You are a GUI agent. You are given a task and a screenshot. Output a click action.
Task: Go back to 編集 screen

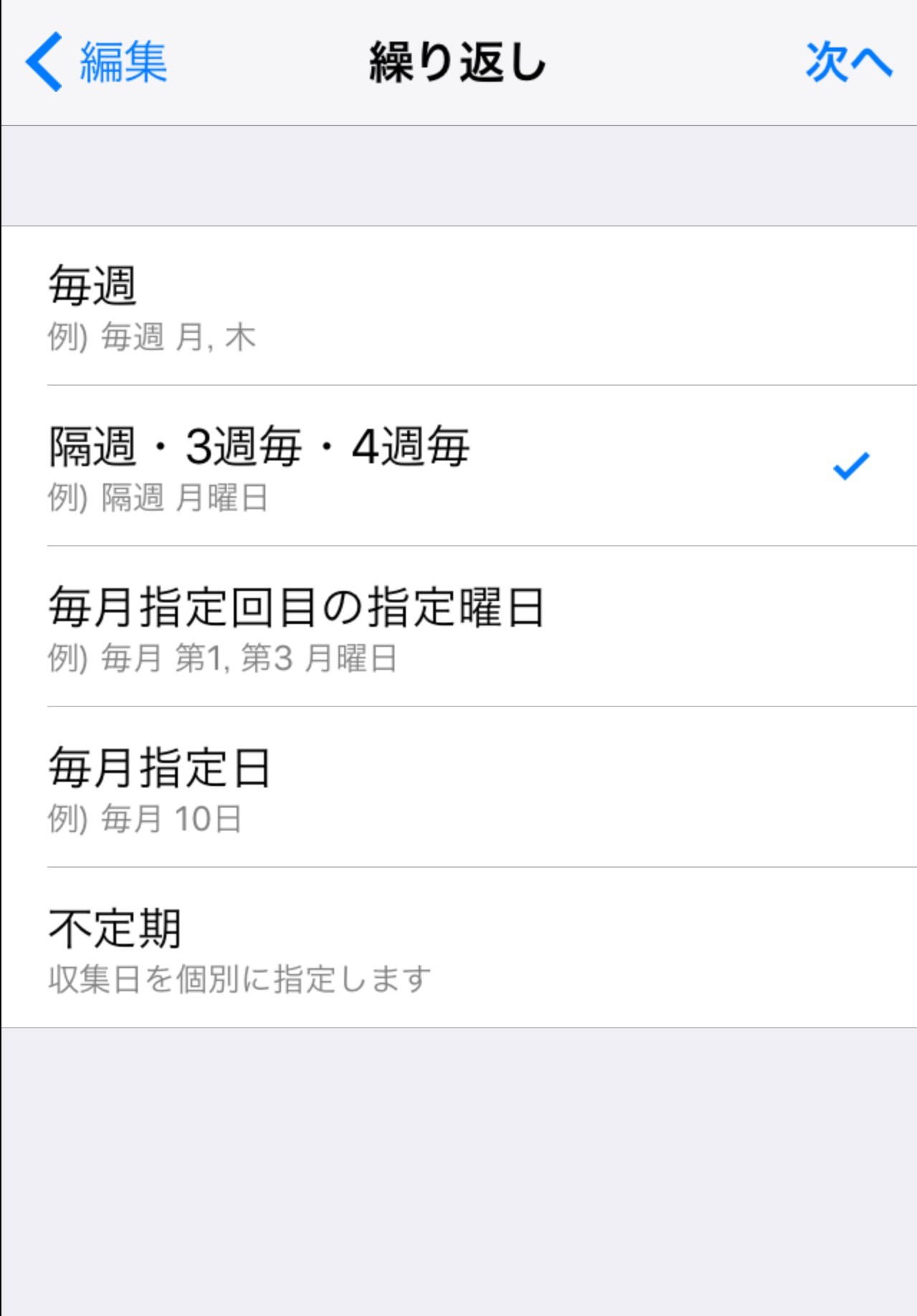tap(97, 62)
